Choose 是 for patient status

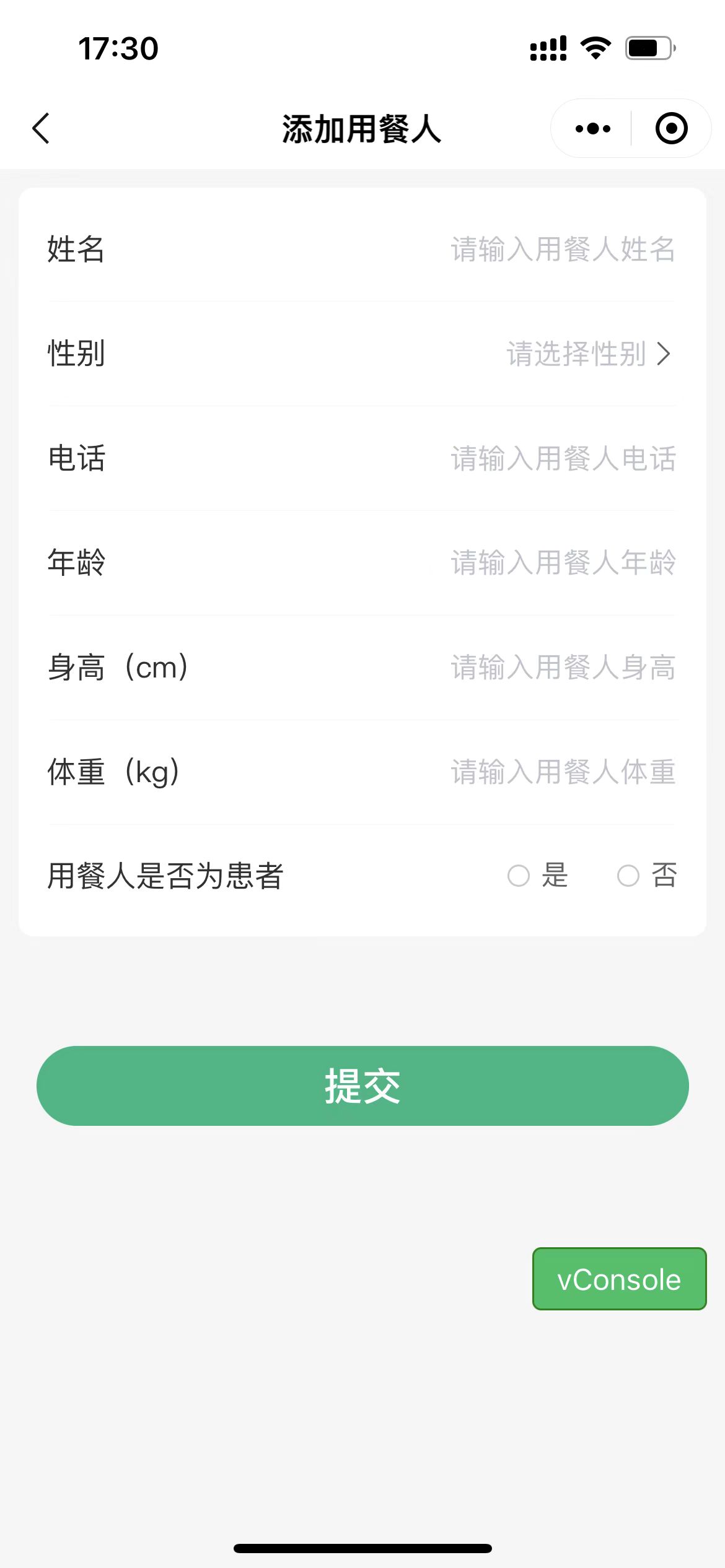click(537, 876)
